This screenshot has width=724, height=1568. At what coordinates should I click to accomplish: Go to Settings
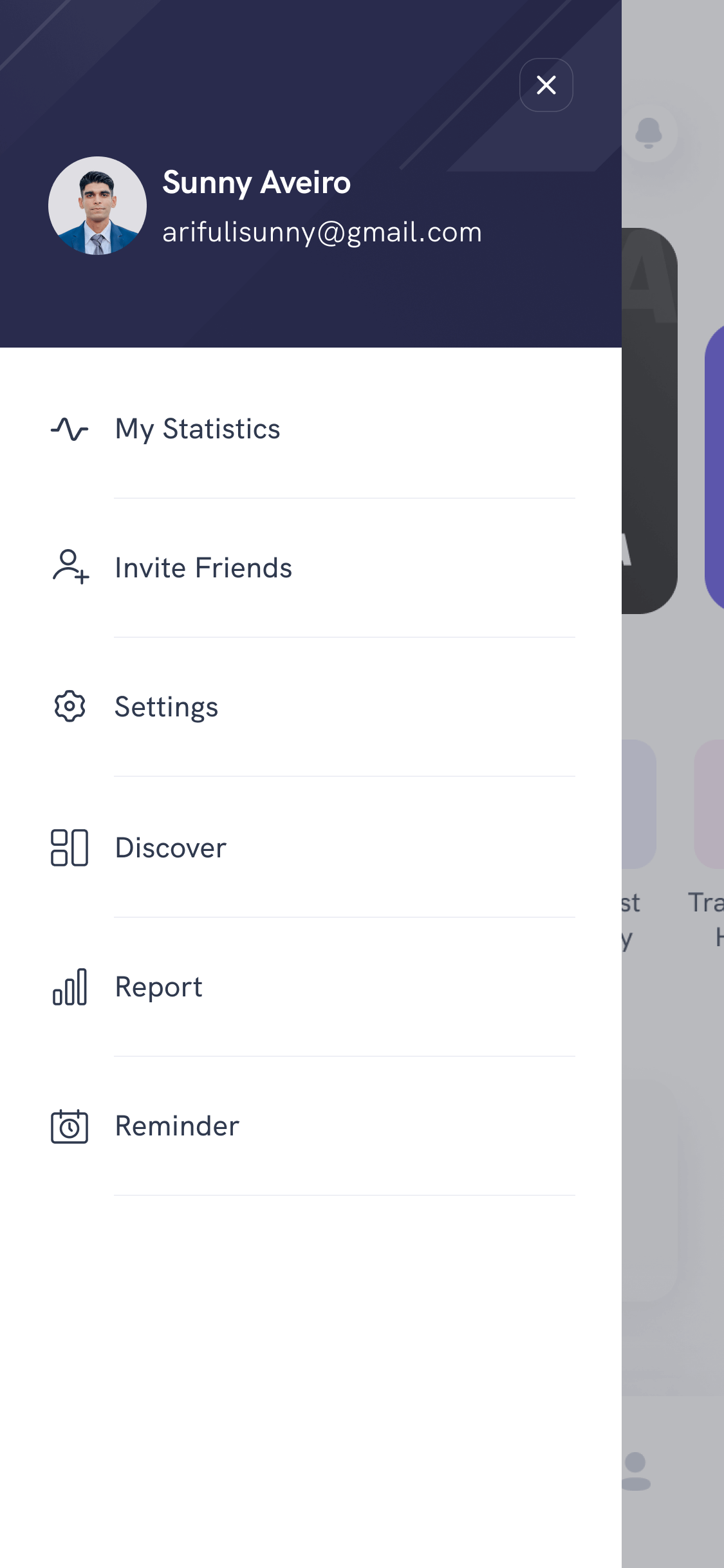[x=166, y=707]
